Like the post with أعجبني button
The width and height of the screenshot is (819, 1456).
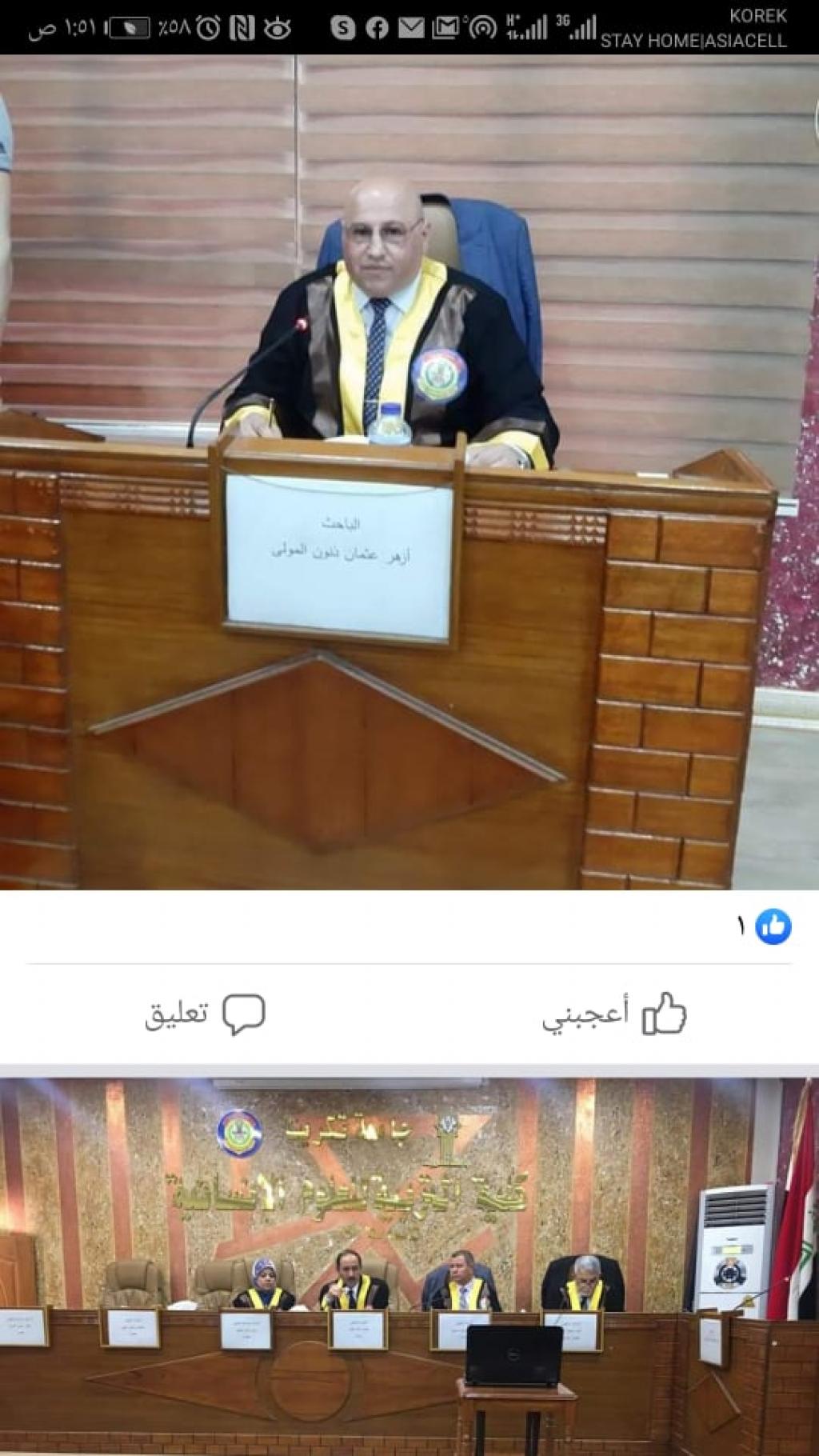[614, 1014]
